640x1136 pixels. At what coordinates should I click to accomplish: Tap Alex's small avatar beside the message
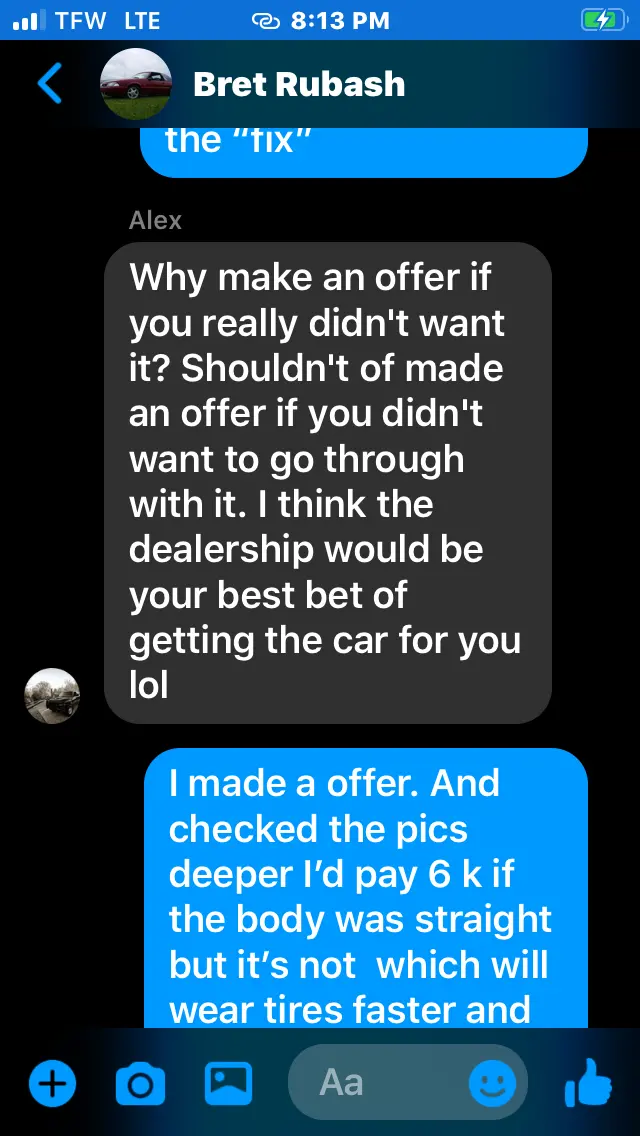point(52,696)
